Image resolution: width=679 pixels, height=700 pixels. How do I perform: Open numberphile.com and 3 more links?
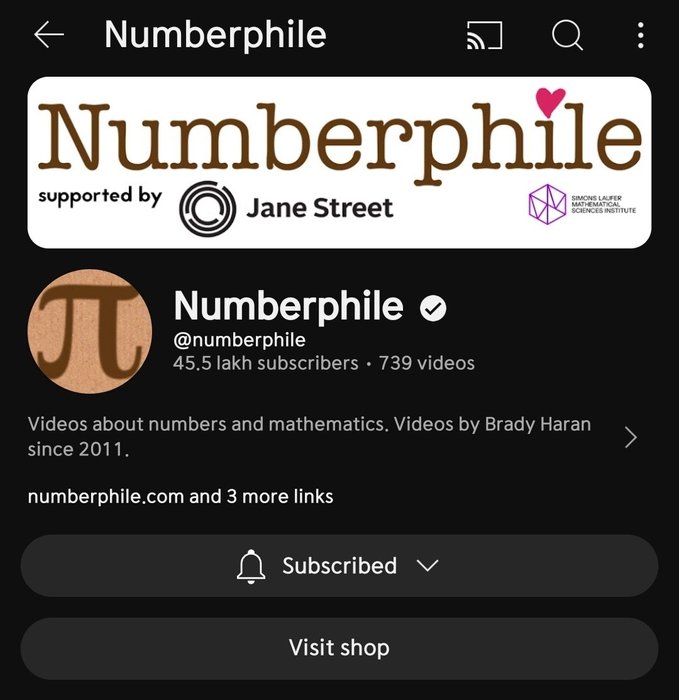[x=181, y=496]
